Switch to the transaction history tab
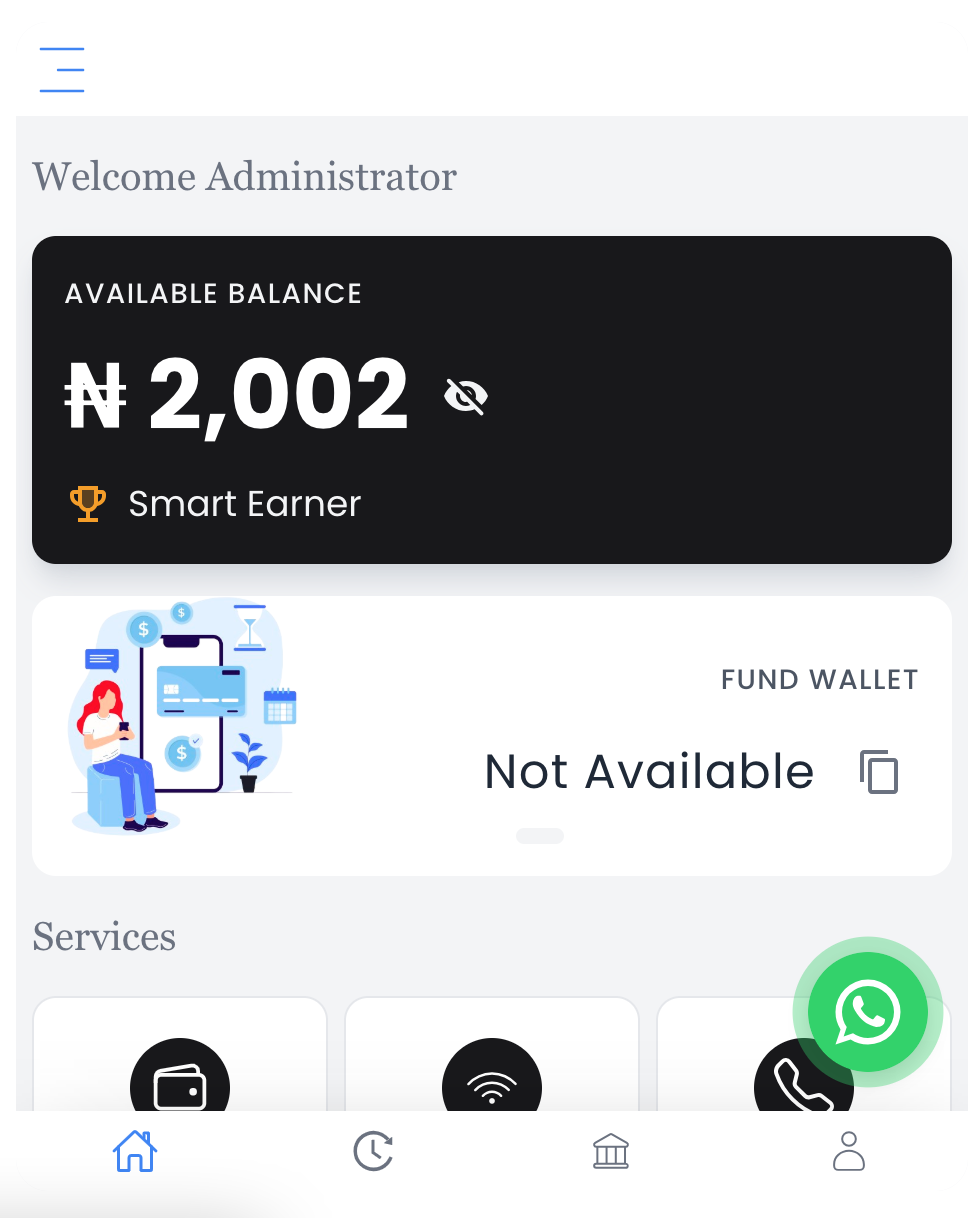The width and height of the screenshot is (980, 1218). pos(373,1151)
